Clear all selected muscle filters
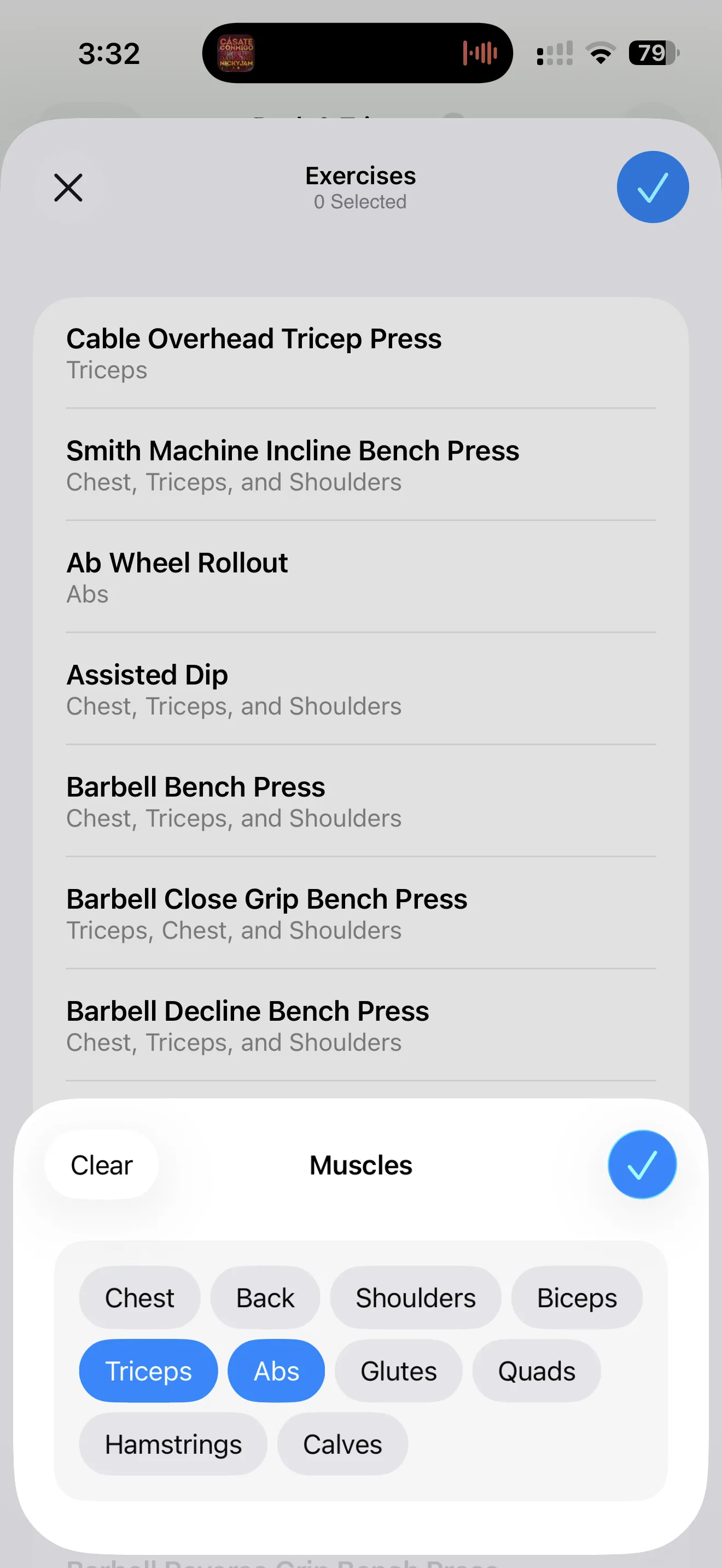 click(101, 1163)
